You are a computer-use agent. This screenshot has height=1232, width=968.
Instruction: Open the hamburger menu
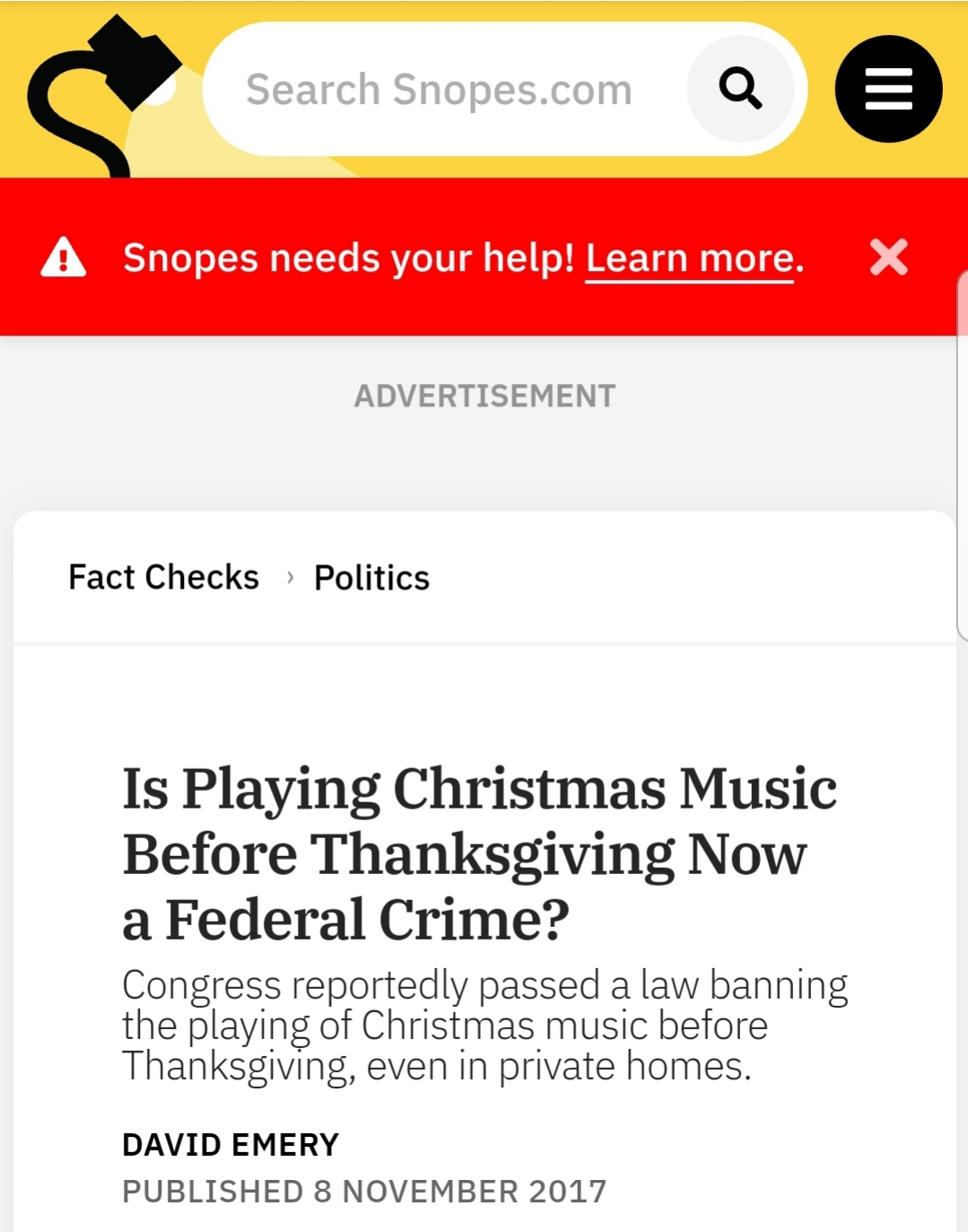tap(888, 89)
